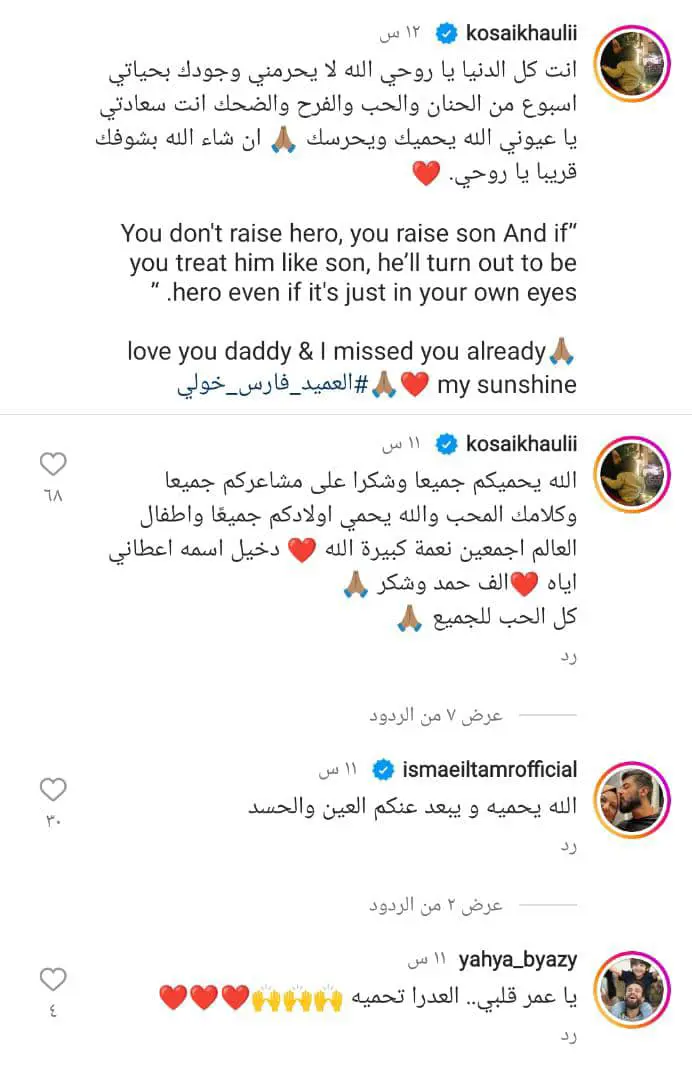Reply to kosaikhaulii's thank-you comment
The image size is (692, 1080).
tap(568, 657)
